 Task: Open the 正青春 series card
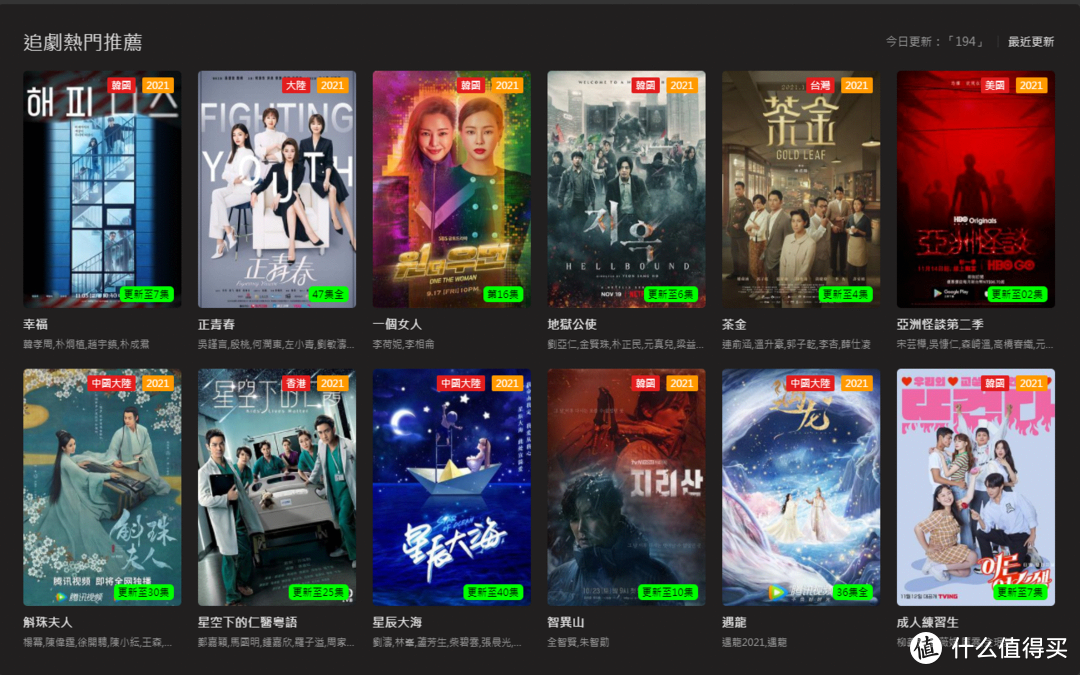(x=277, y=190)
